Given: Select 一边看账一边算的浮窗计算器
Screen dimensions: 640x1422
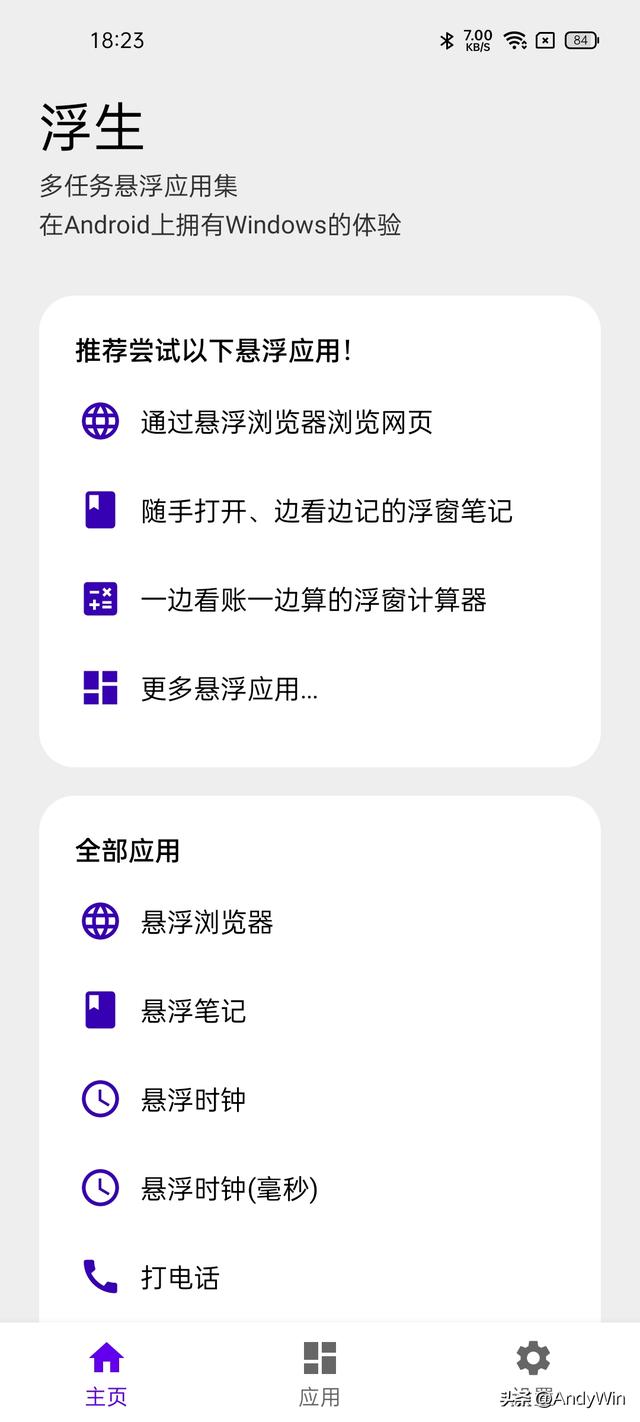Looking at the screenshot, I should tap(320, 600).
